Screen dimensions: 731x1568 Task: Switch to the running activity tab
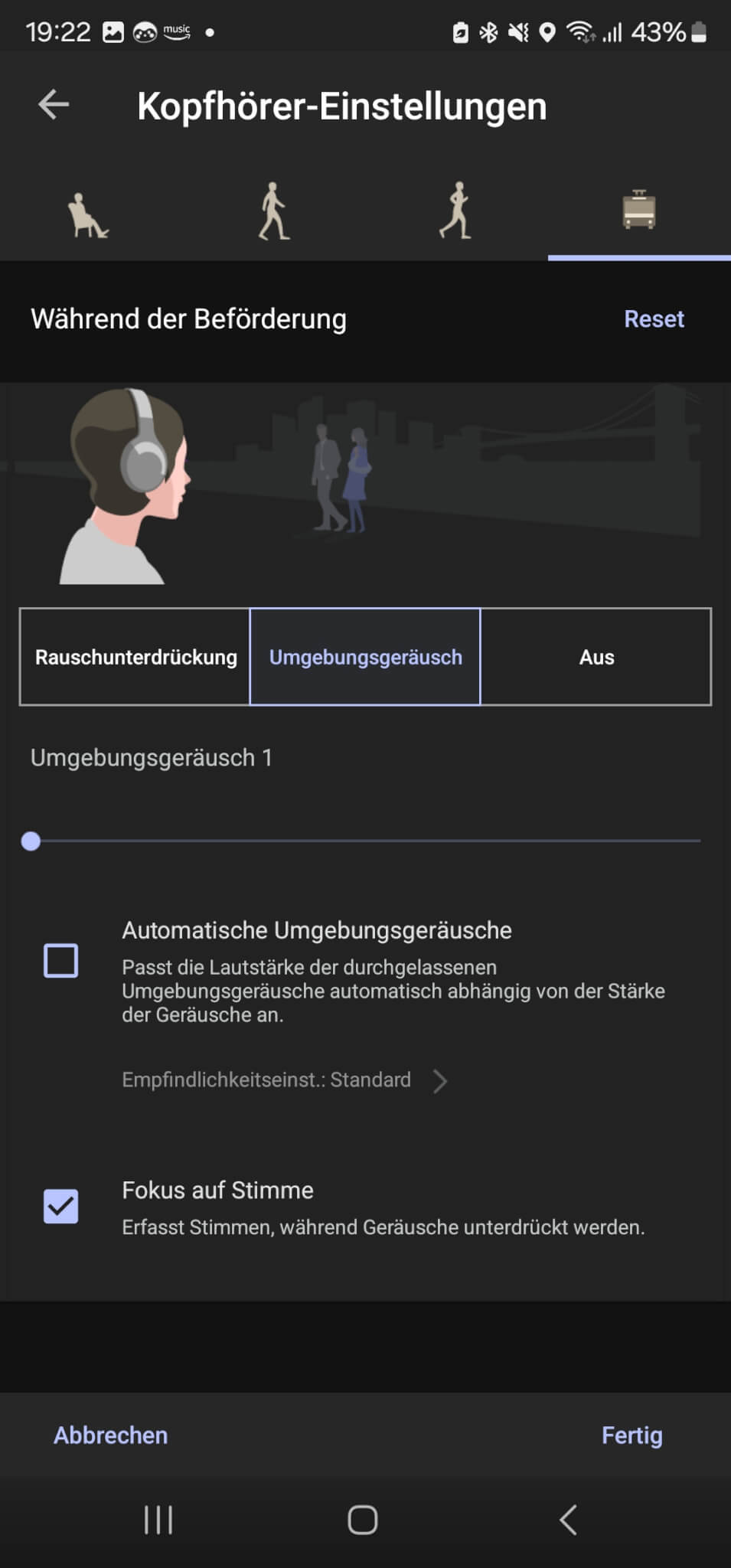point(456,211)
